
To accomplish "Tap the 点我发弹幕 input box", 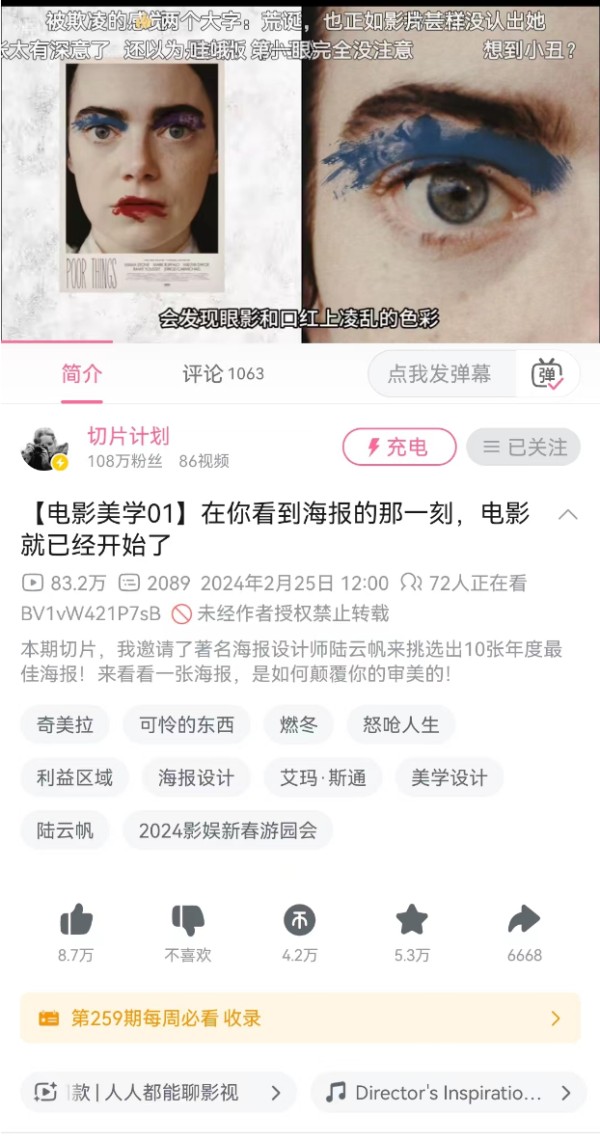I will 440,374.
